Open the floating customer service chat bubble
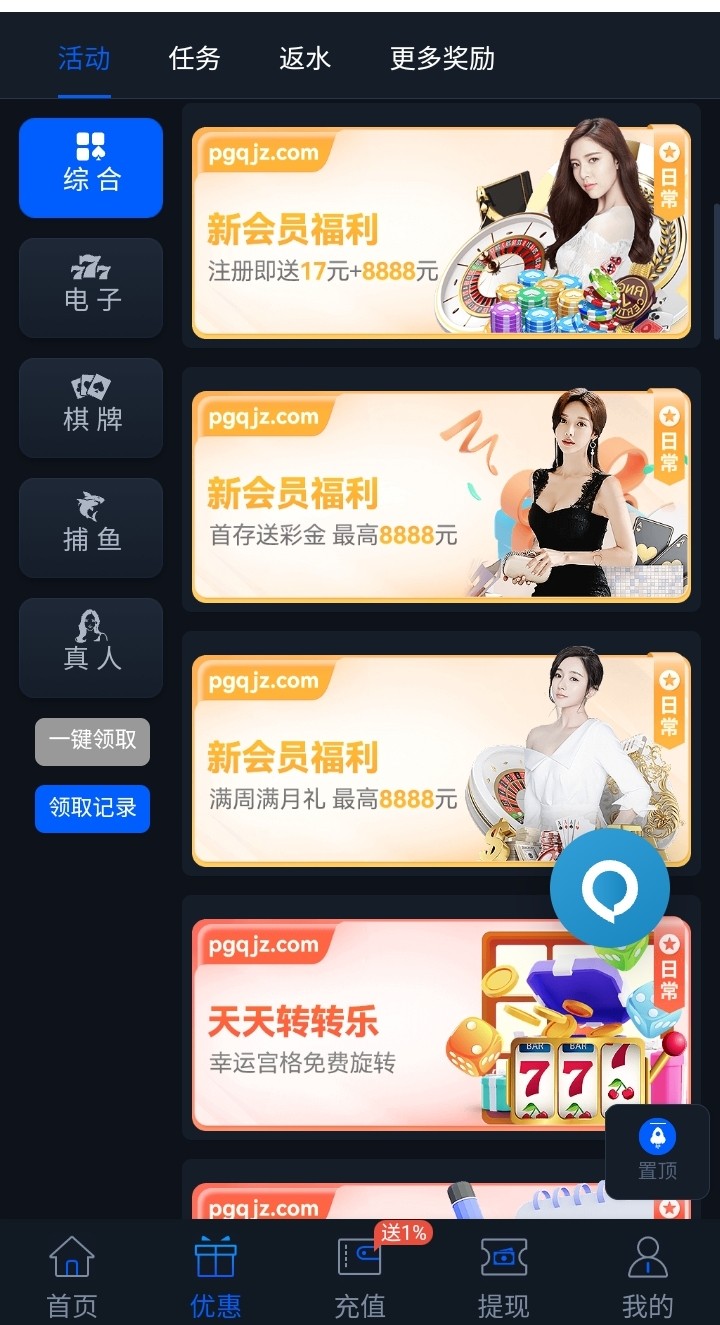Image resolution: width=720 pixels, height=1325 pixels. (609, 887)
